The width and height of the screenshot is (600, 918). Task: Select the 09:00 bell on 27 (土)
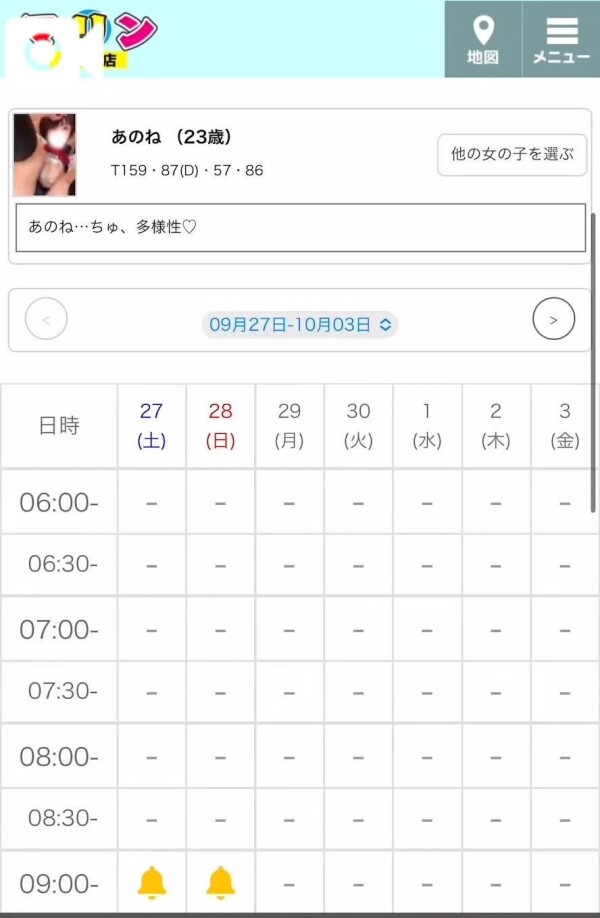[x=152, y=883]
